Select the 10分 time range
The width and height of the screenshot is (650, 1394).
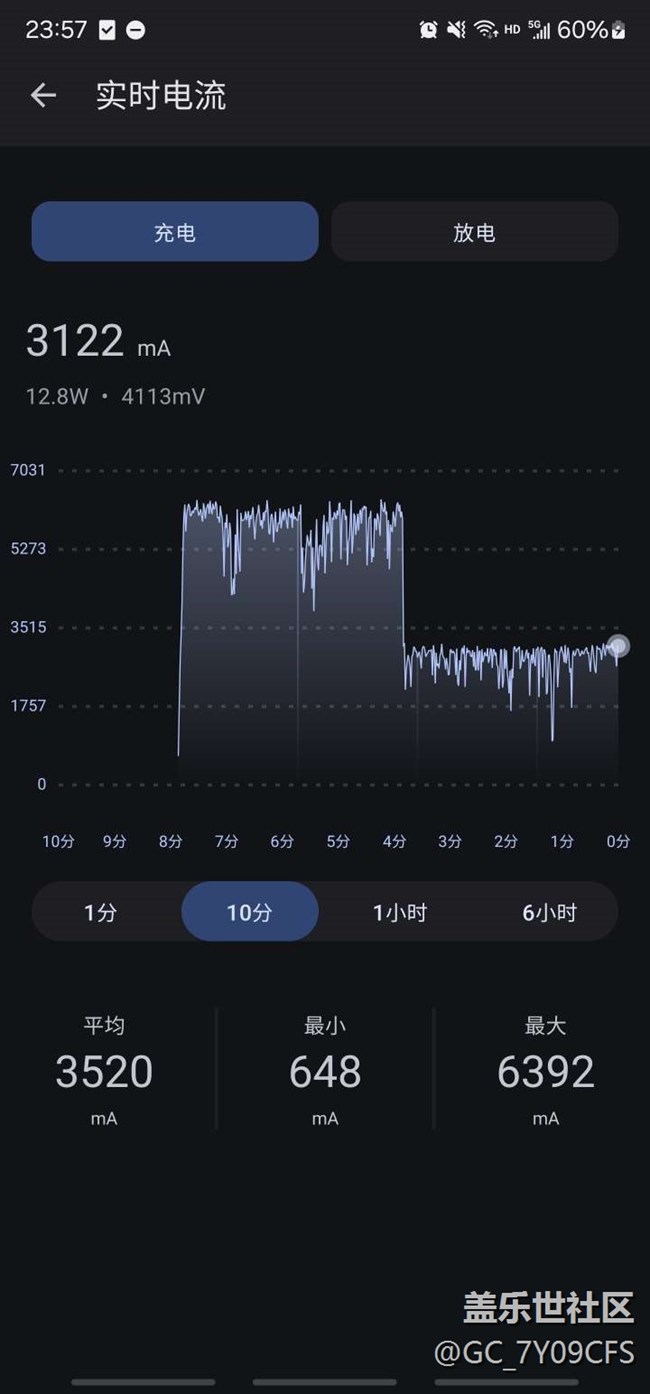pyautogui.click(x=250, y=912)
